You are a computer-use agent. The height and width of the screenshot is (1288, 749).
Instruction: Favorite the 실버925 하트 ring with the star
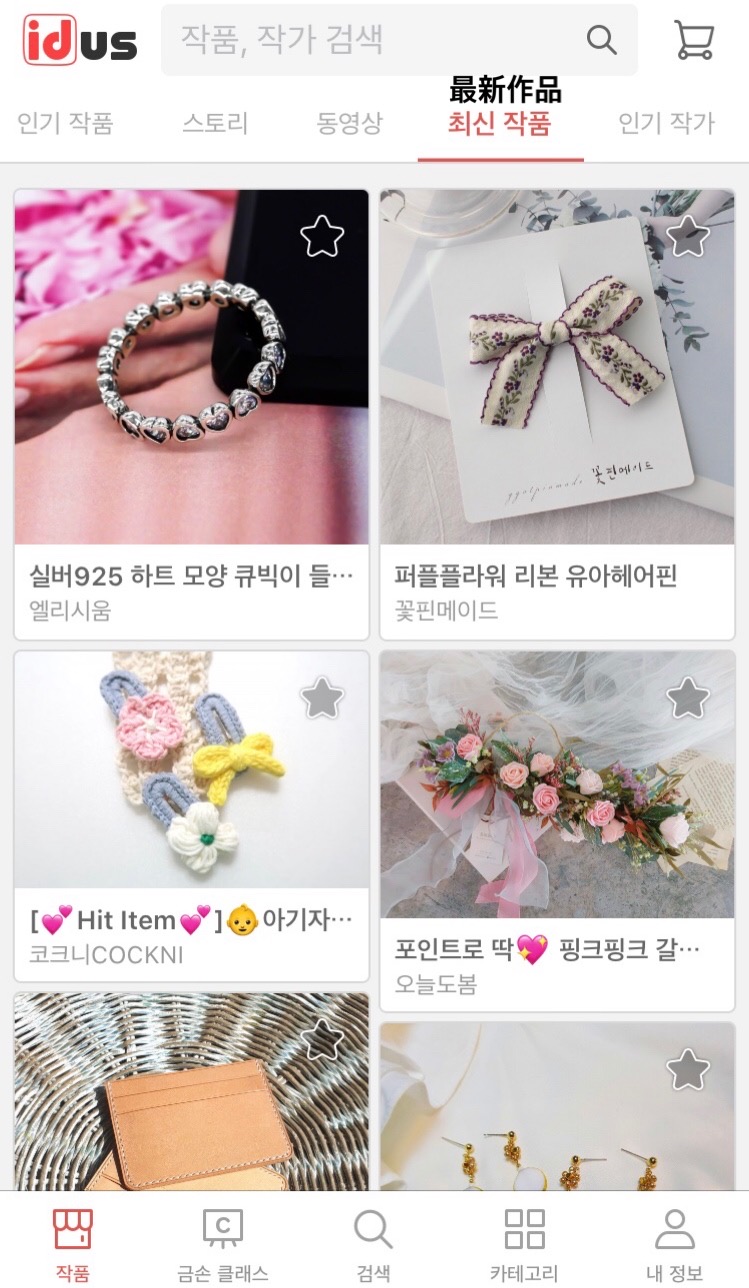click(322, 237)
